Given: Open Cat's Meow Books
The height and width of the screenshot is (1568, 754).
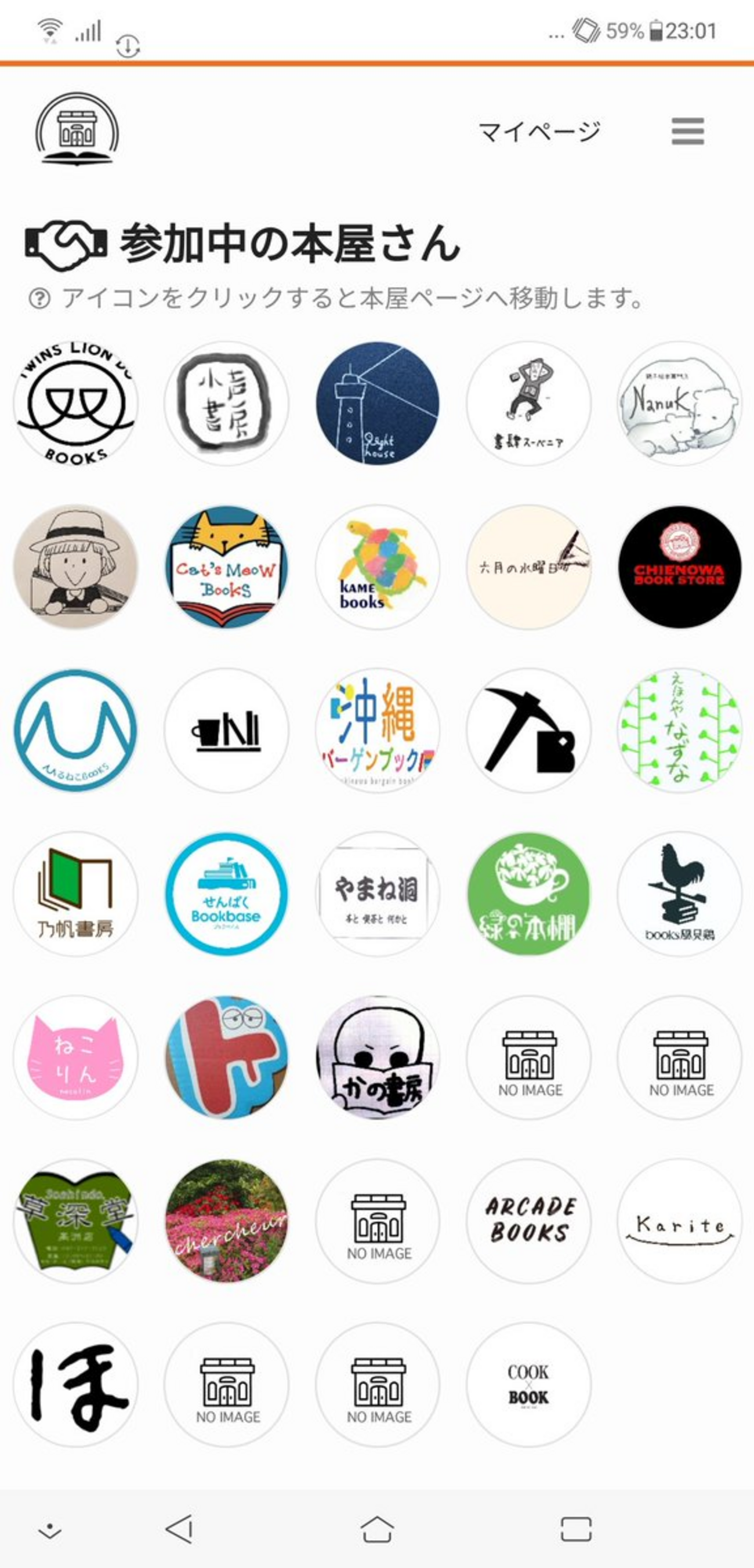Looking at the screenshot, I should pyautogui.click(x=227, y=567).
